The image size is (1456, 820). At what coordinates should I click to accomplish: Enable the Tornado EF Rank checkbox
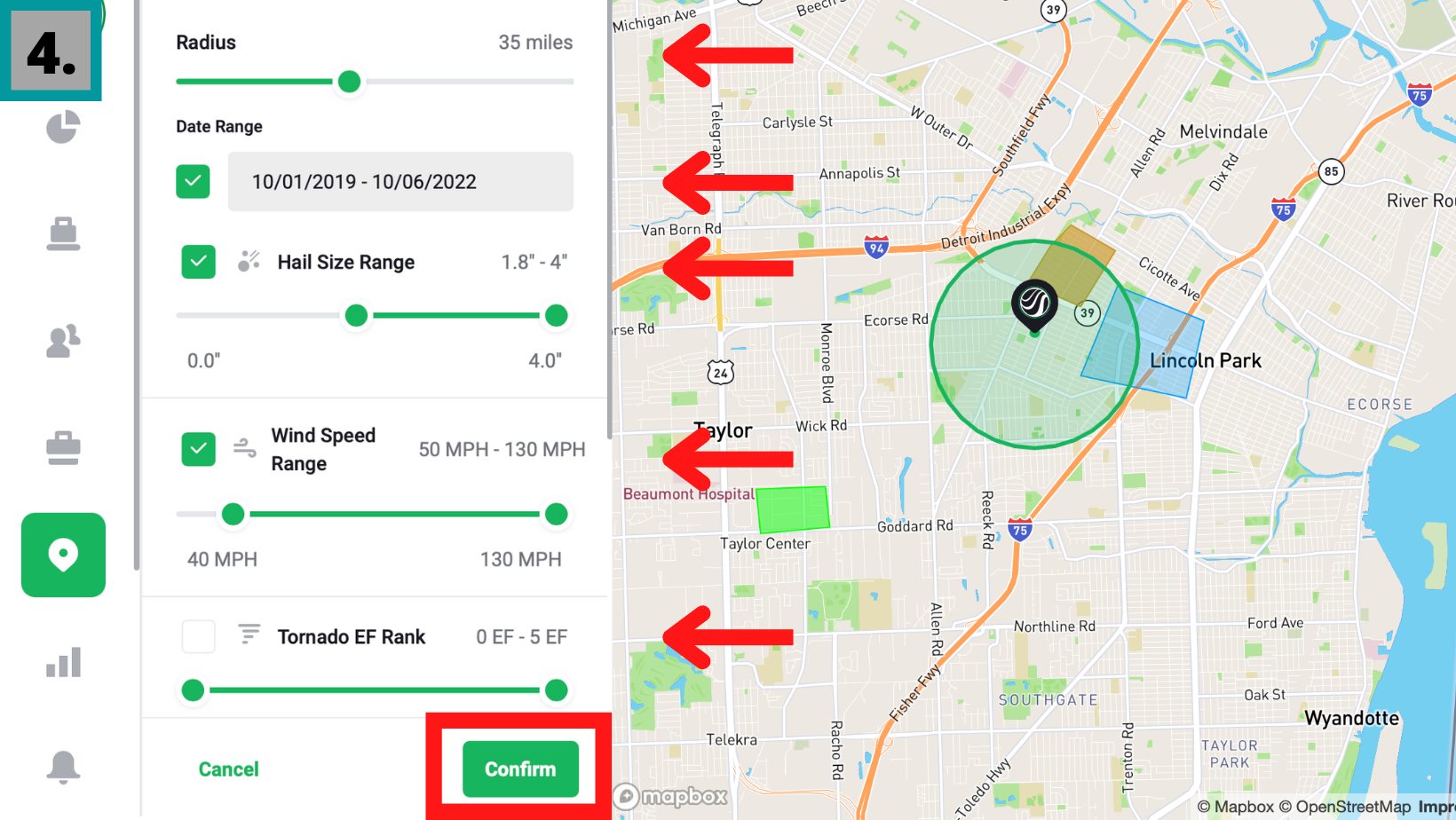[198, 636]
